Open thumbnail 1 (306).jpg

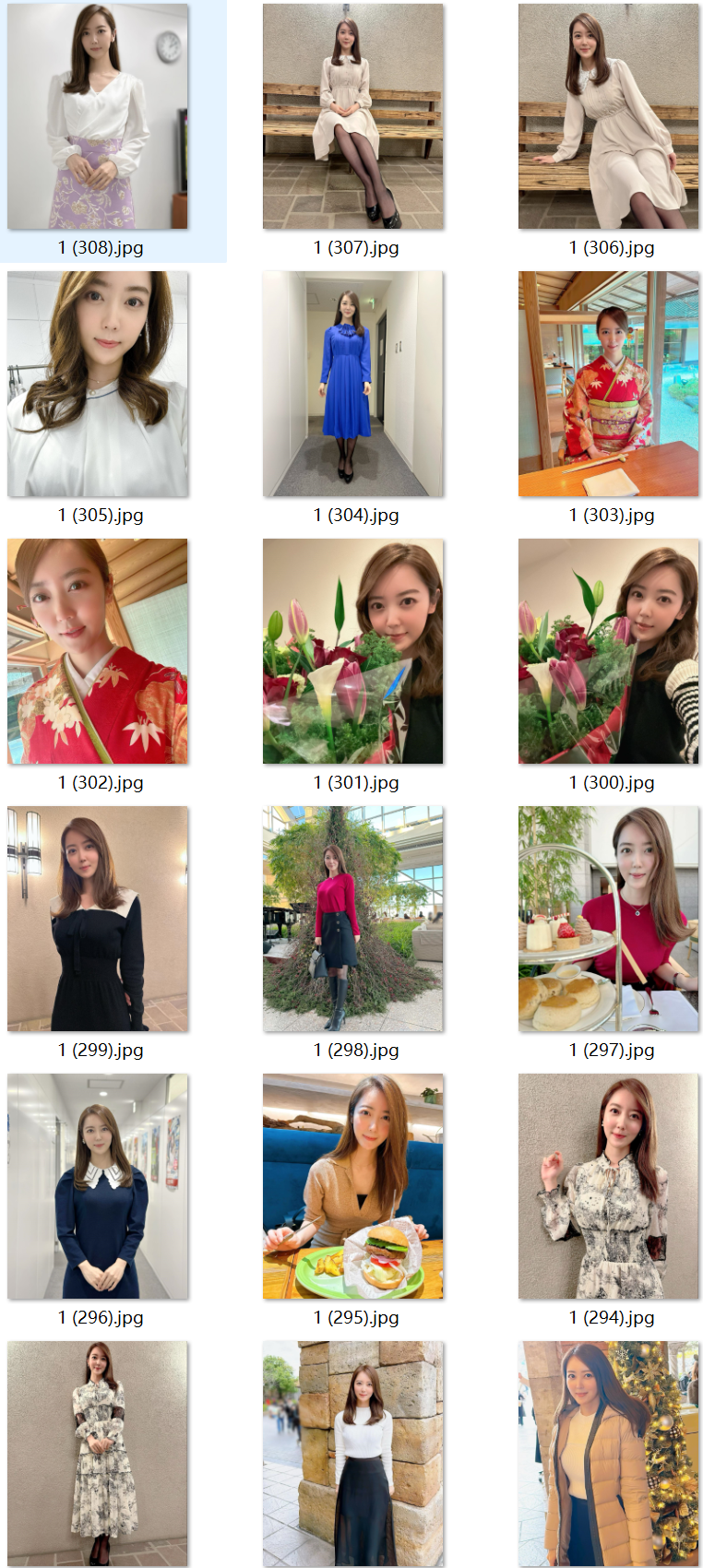609,116
